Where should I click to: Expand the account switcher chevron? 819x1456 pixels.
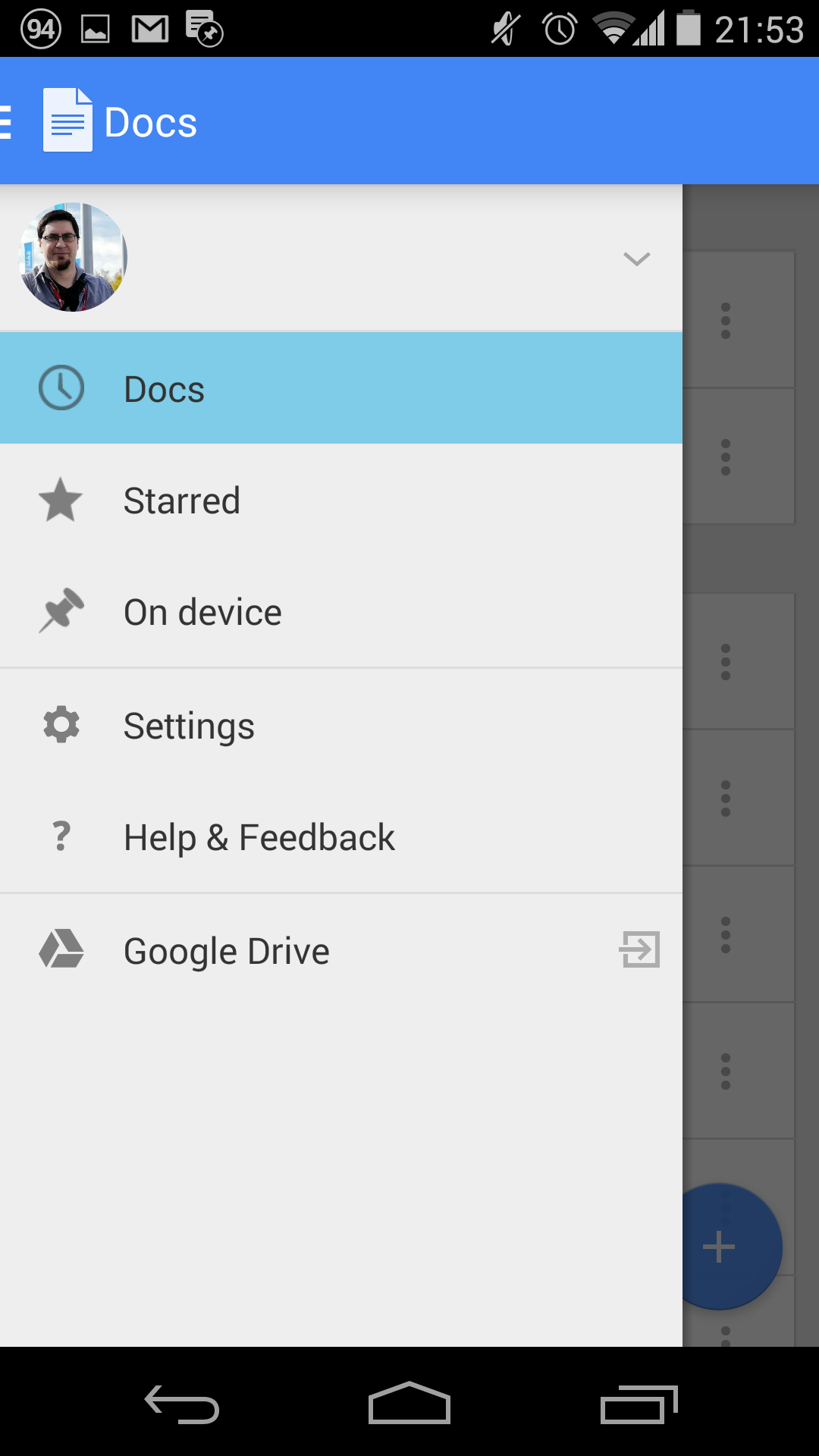[x=636, y=259]
